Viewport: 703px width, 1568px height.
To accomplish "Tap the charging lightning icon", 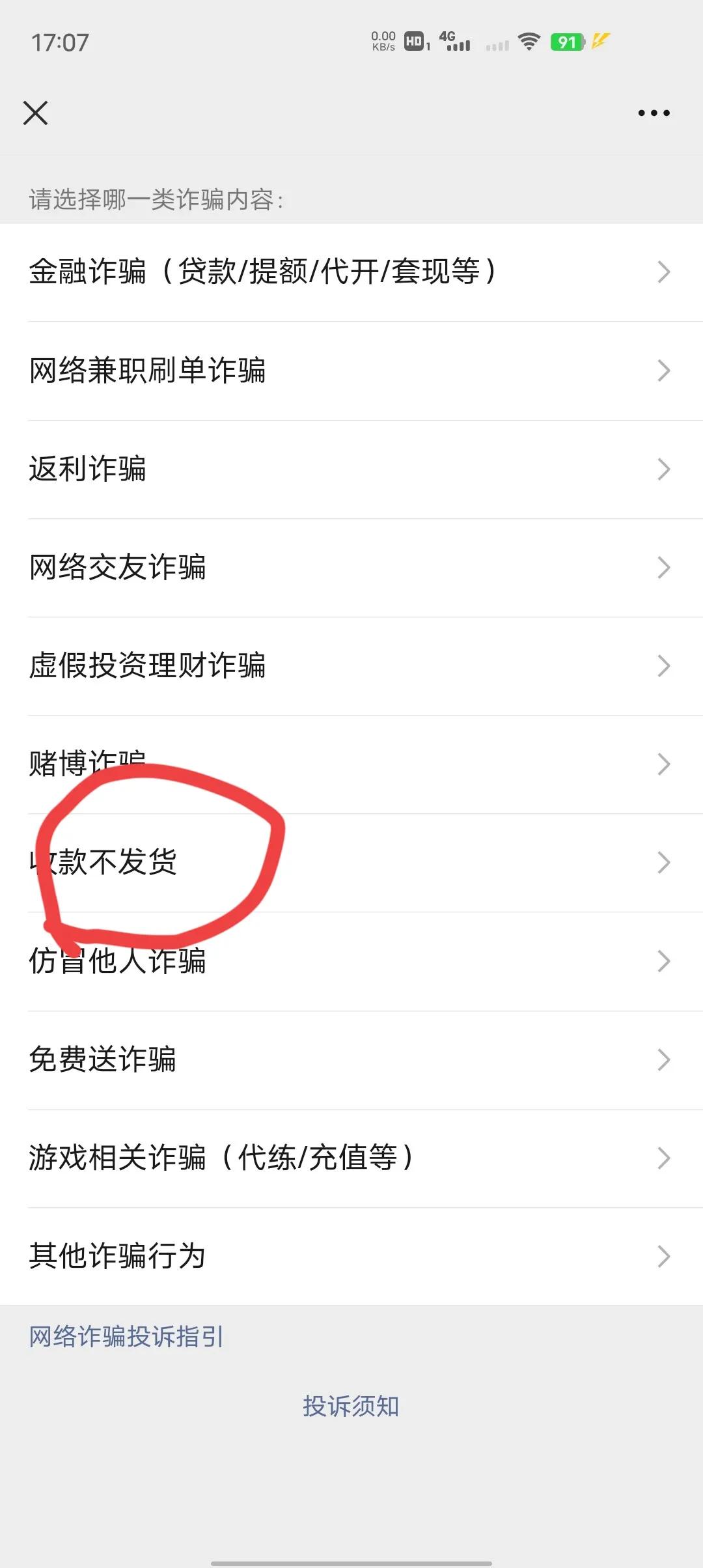I will click(x=601, y=41).
